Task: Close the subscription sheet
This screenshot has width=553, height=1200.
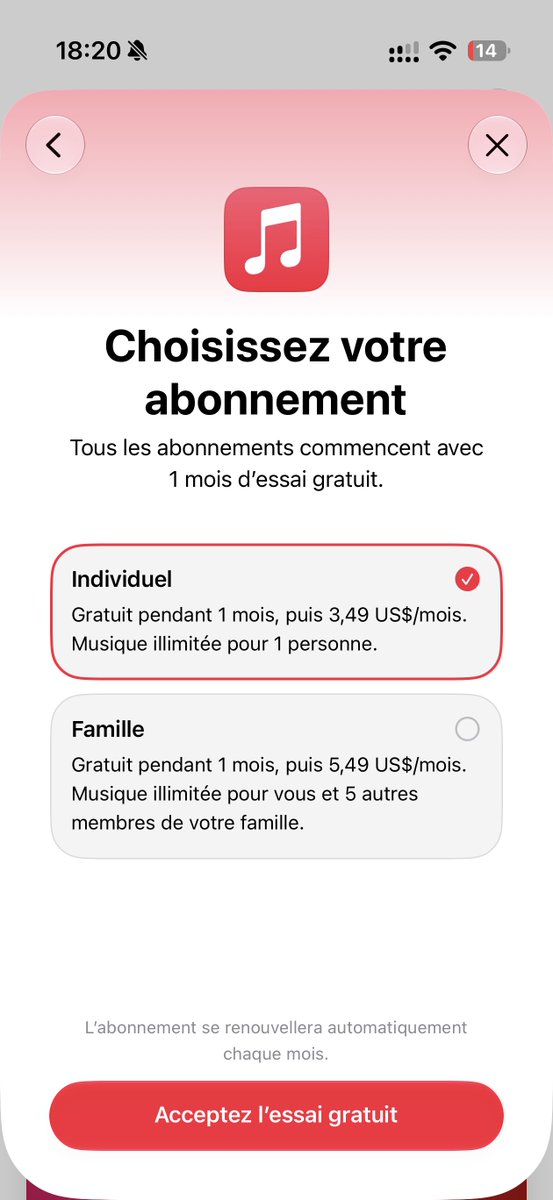Action: click(497, 145)
